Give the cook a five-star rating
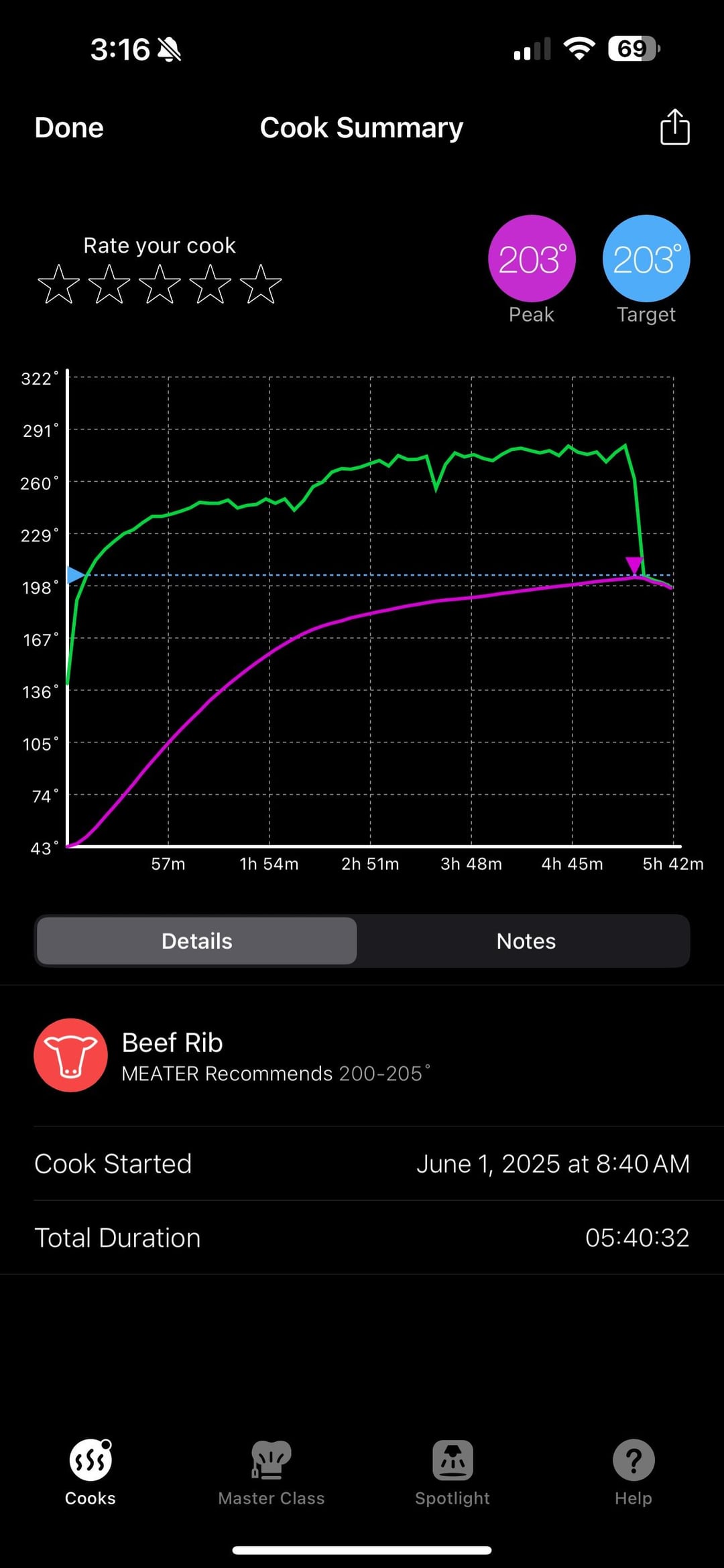 (261, 284)
